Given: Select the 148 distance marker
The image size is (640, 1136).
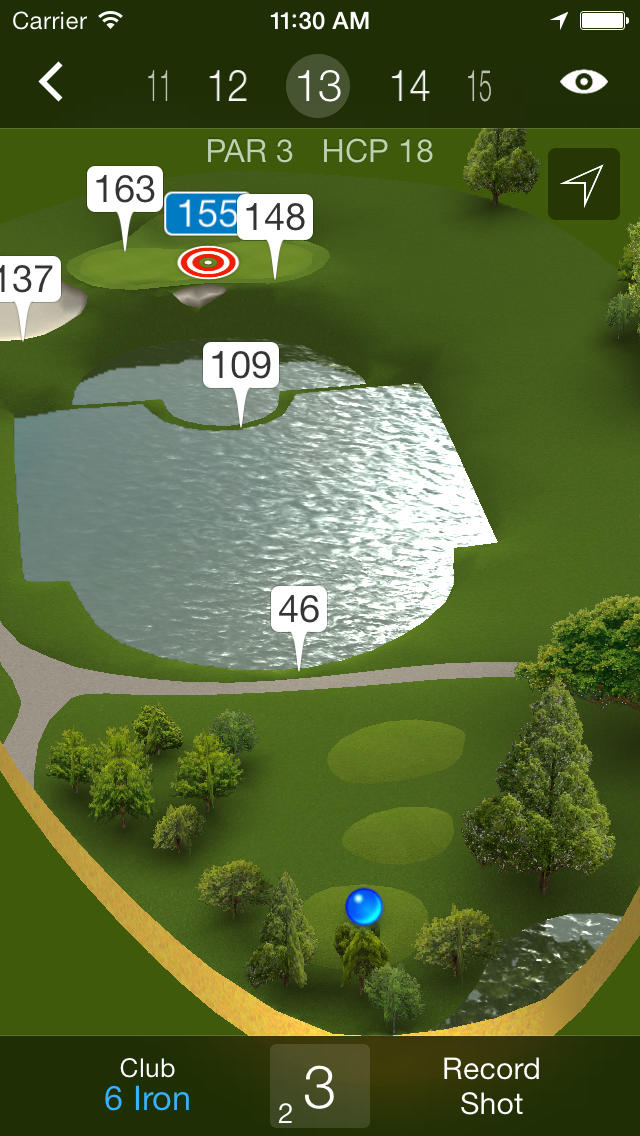Looking at the screenshot, I should 275,217.
